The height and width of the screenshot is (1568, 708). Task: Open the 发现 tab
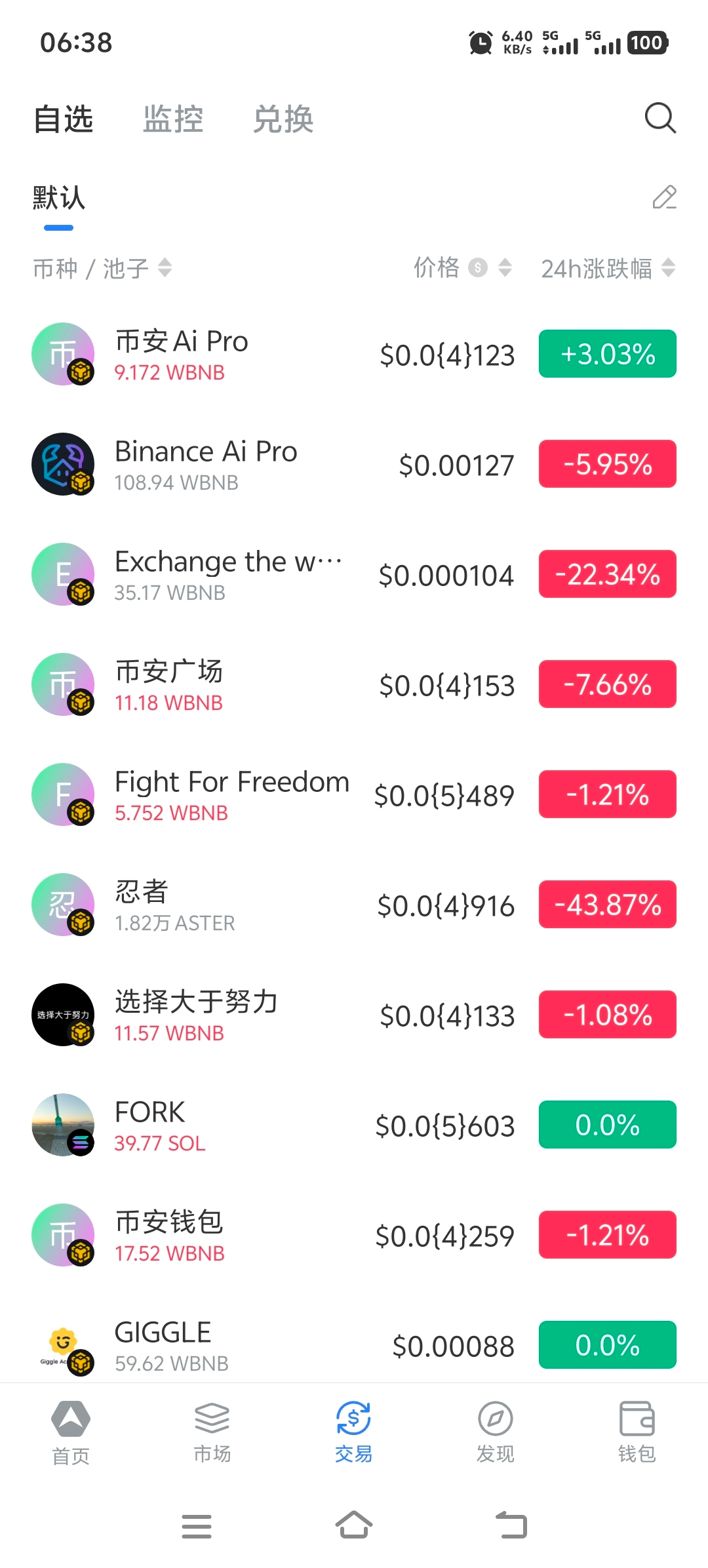point(496,1432)
